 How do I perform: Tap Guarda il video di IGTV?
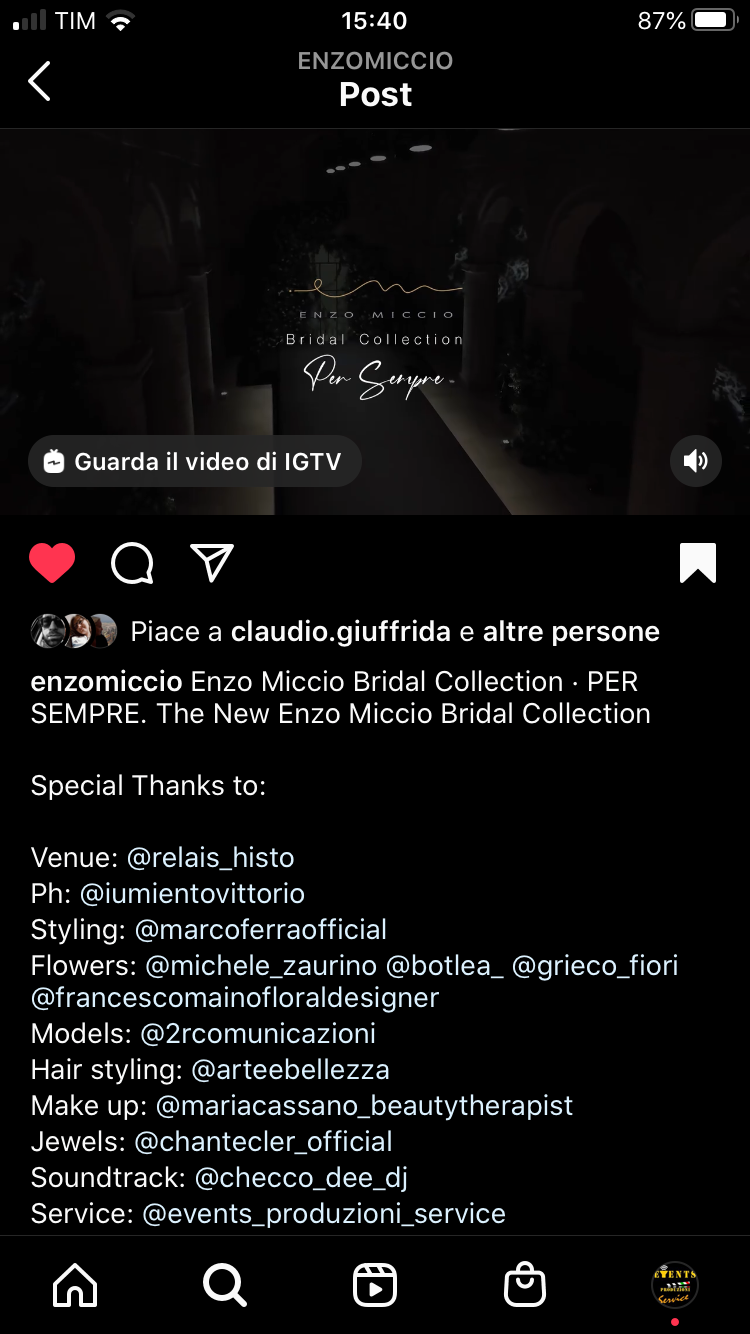[194, 461]
